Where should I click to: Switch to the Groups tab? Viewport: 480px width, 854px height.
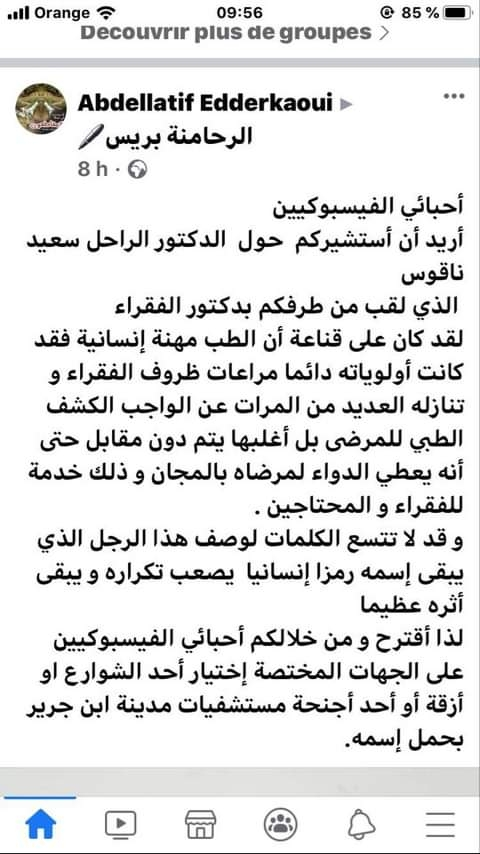280,824
